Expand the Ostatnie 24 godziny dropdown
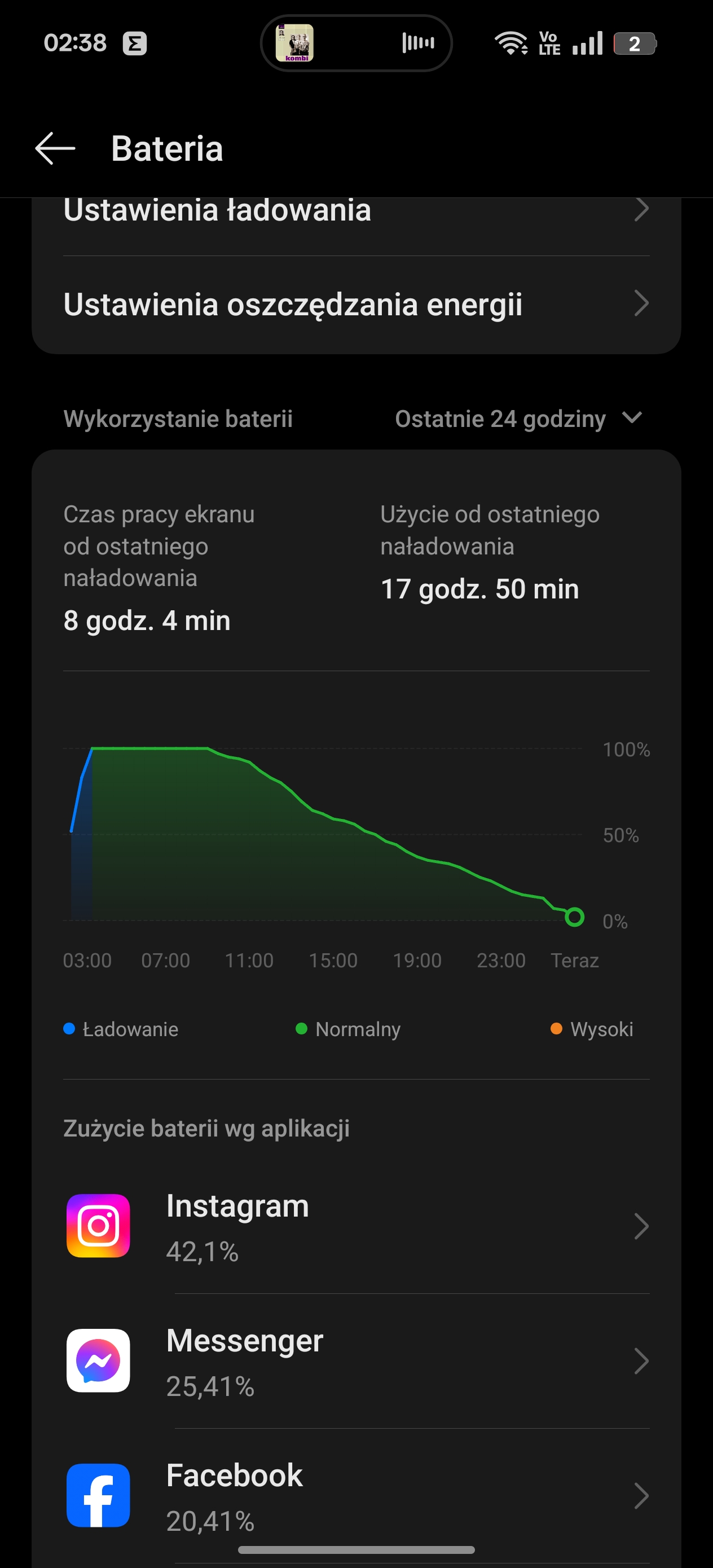Image resolution: width=713 pixels, height=1568 pixels. (x=519, y=419)
